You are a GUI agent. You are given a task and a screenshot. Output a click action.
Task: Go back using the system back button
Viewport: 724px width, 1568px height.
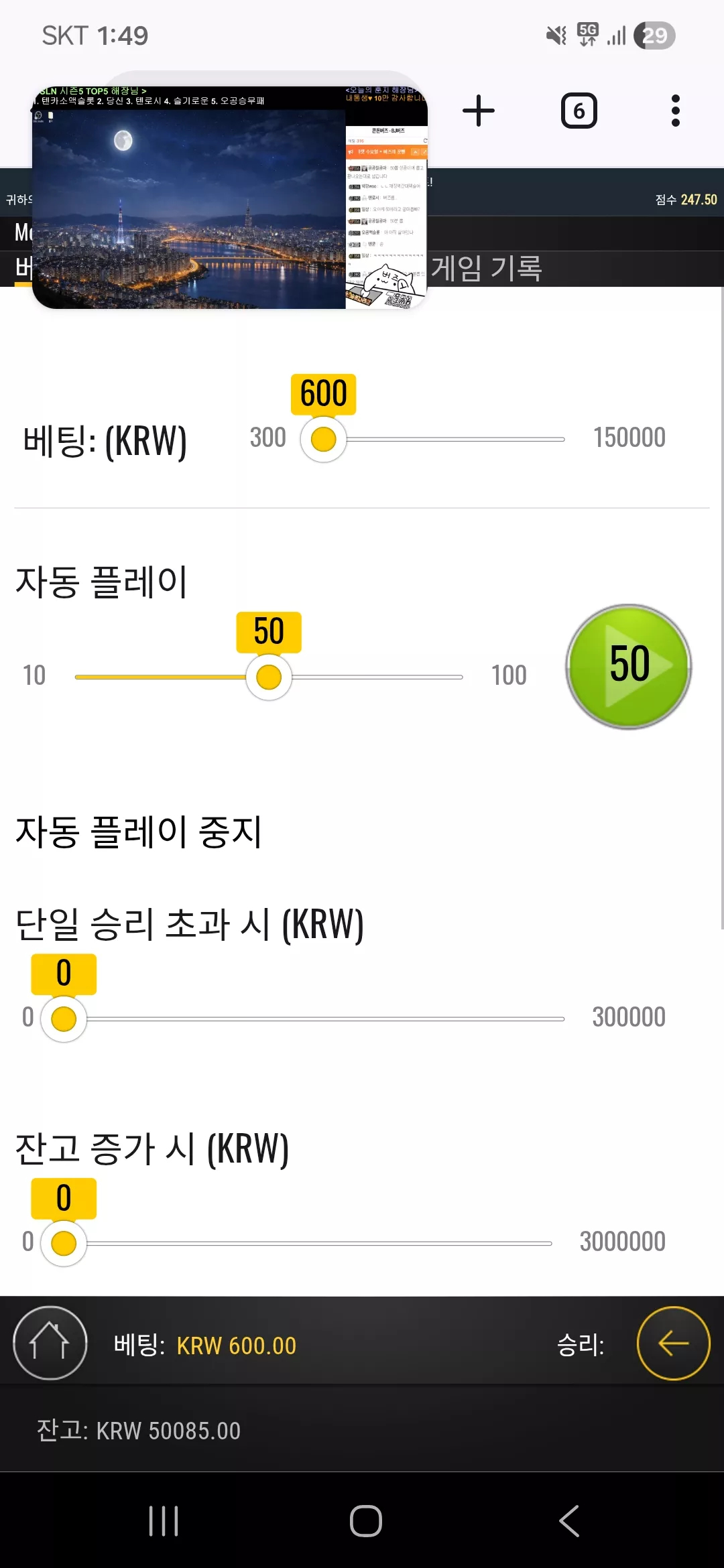[x=569, y=1521]
